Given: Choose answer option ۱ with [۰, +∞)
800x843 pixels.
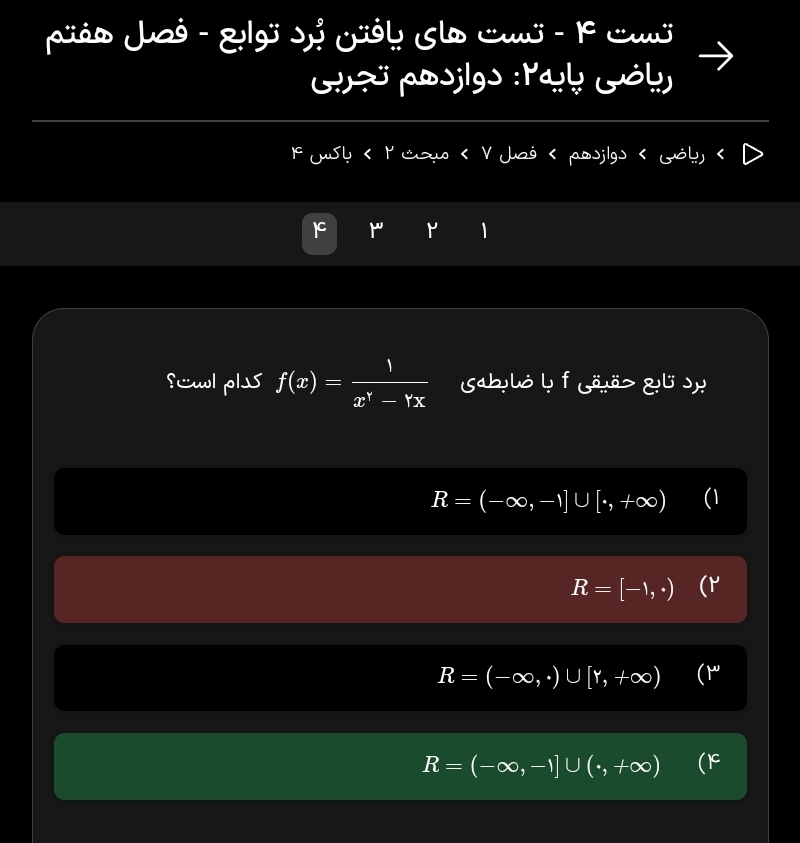Looking at the screenshot, I should tap(400, 501).
